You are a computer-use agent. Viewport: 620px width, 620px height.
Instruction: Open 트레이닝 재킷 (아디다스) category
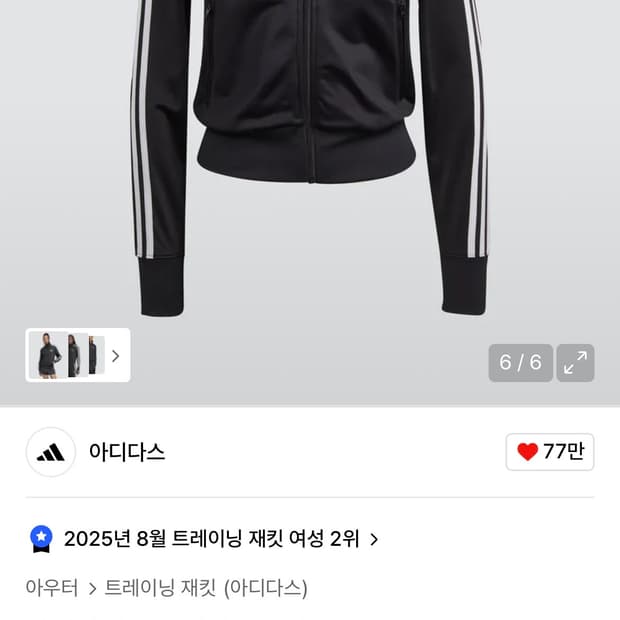click(x=206, y=588)
